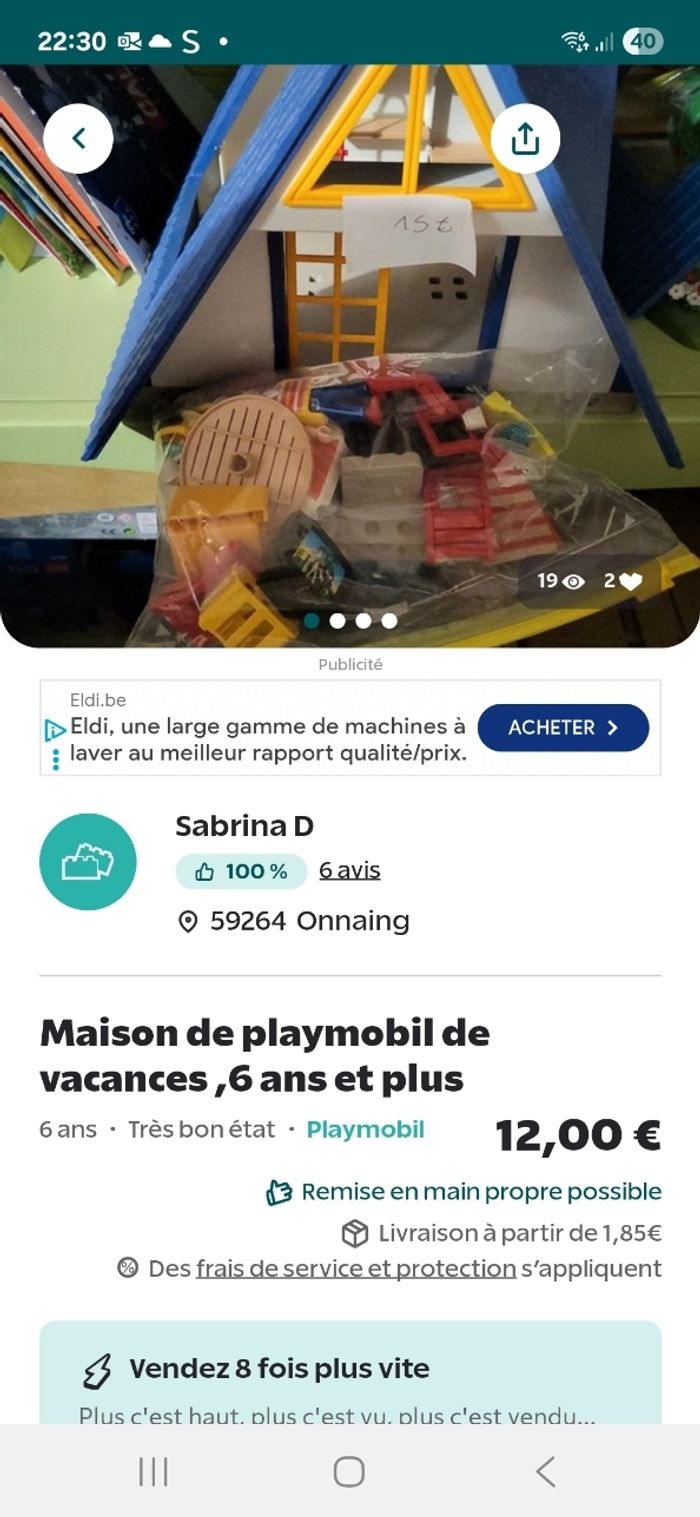
Task: Open the Playmobil house photo
Action: click(x=350, y=350)
